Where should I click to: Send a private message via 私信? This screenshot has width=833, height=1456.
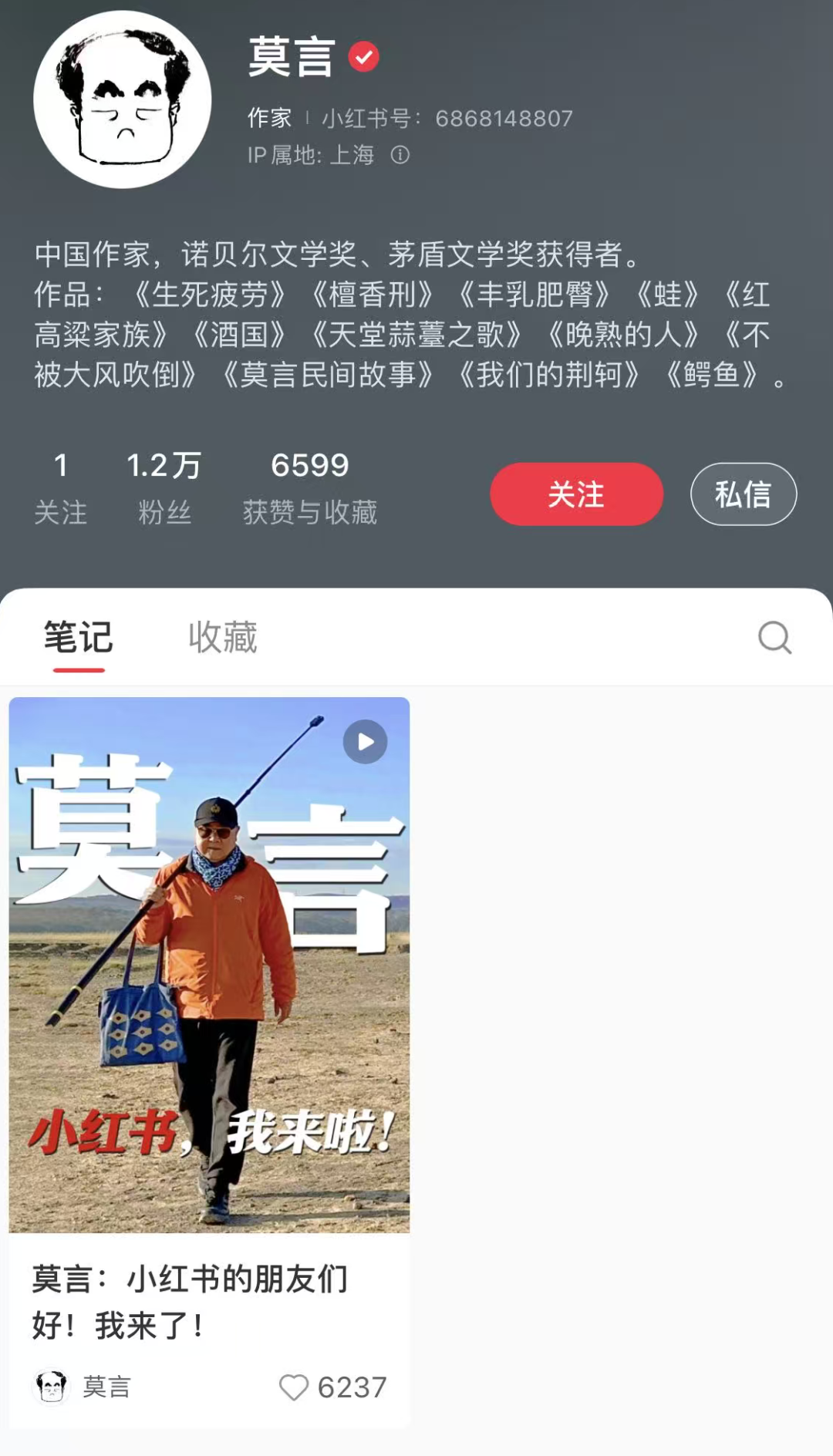(x=743, y=494)
